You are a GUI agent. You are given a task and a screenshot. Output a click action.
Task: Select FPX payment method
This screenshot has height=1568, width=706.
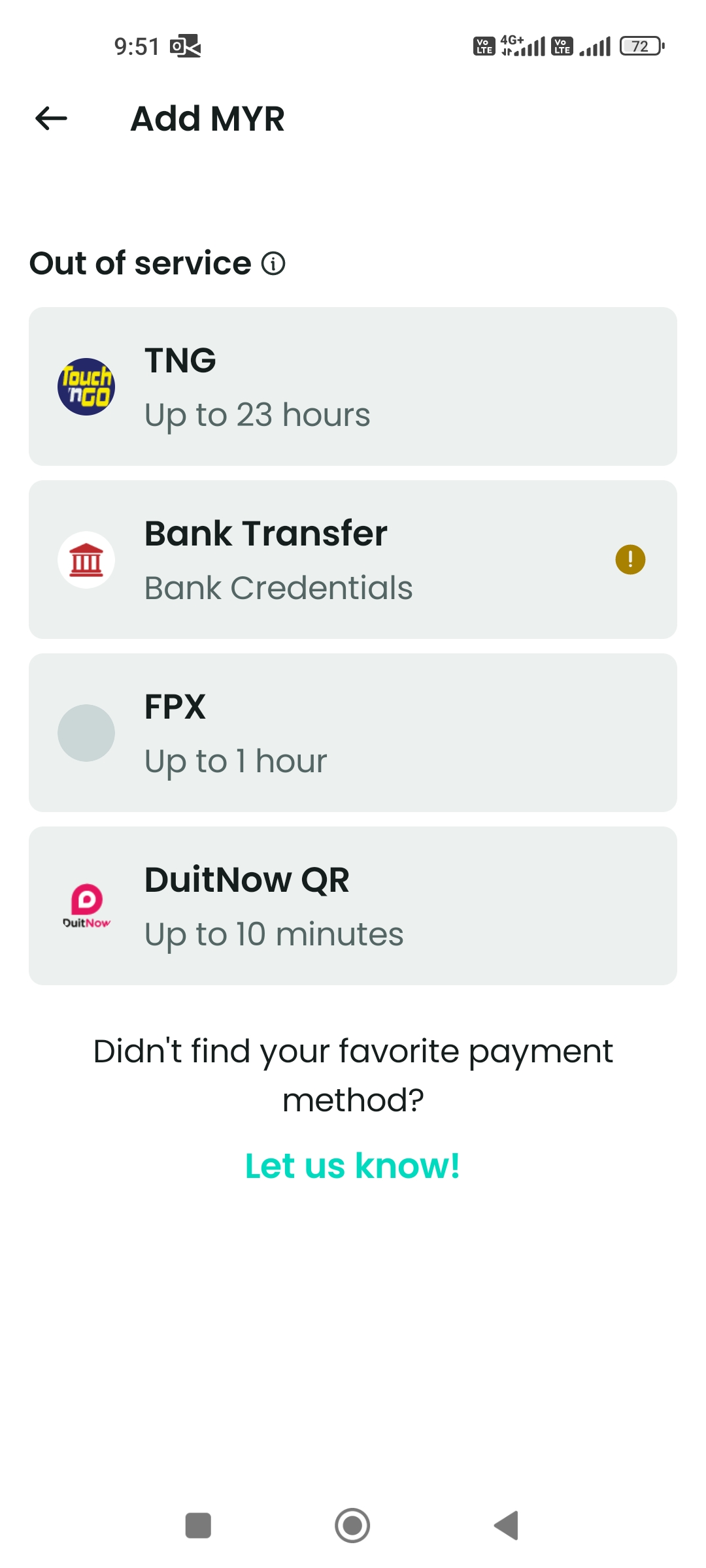click(x=353, y=733)
